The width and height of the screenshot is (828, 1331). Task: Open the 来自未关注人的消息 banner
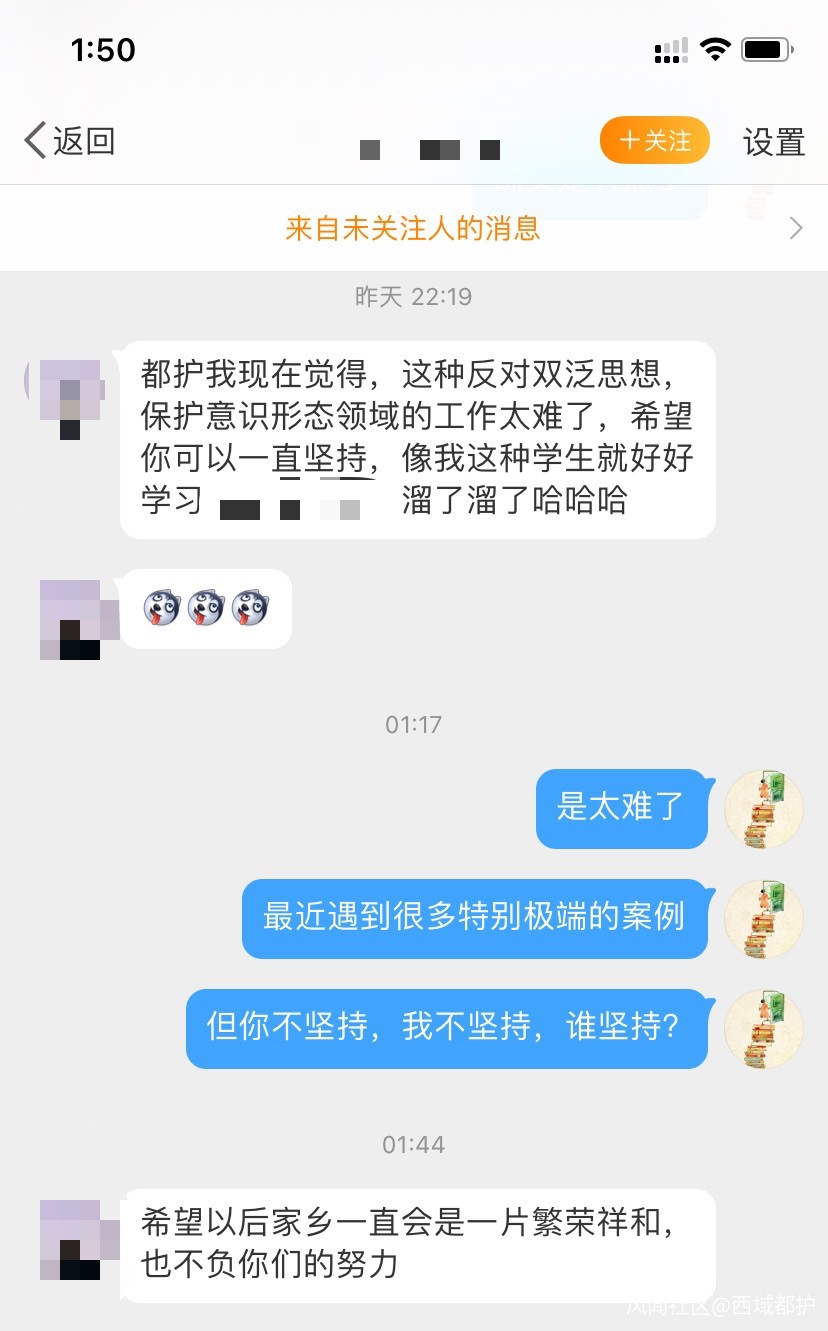click(413, 228)
